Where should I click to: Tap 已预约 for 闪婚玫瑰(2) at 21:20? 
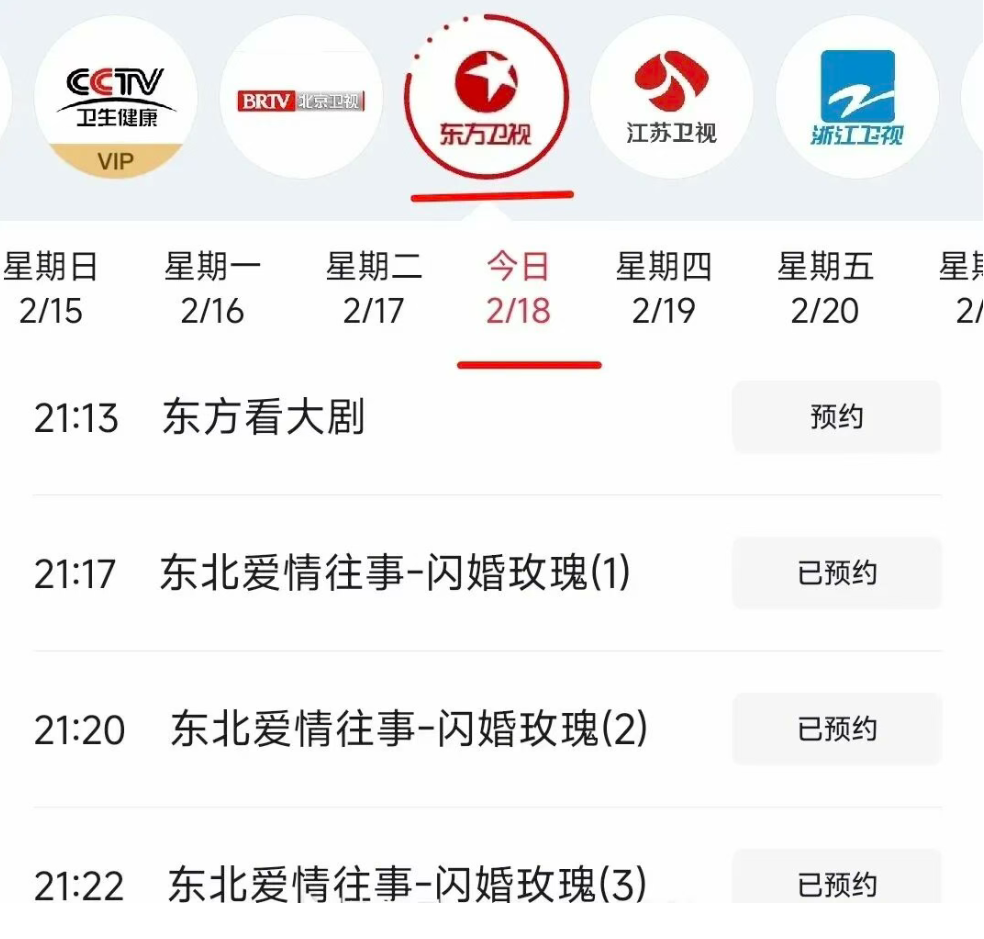coord(837,729)
